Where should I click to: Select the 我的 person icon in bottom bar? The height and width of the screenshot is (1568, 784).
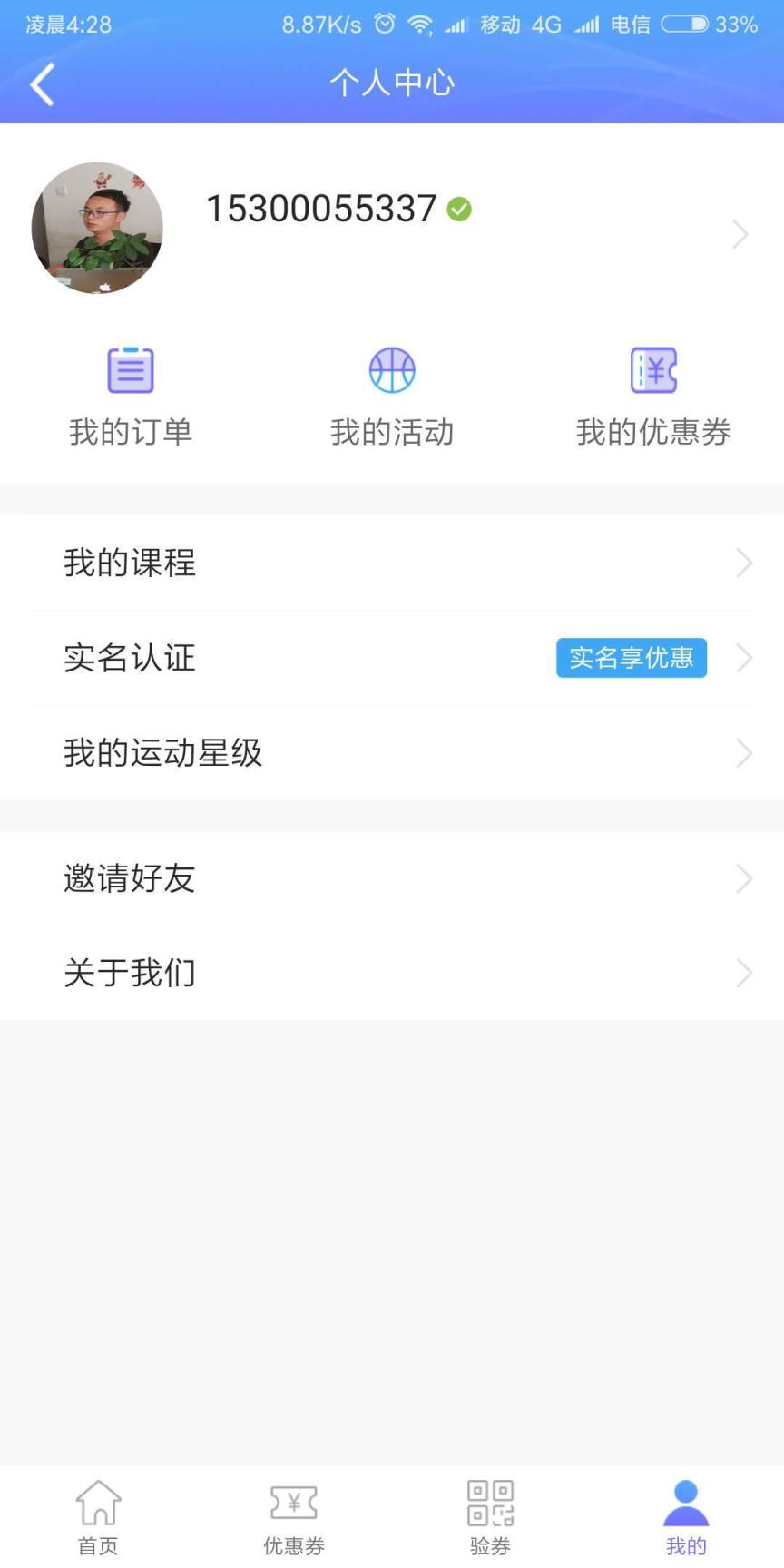point(685,1502)
